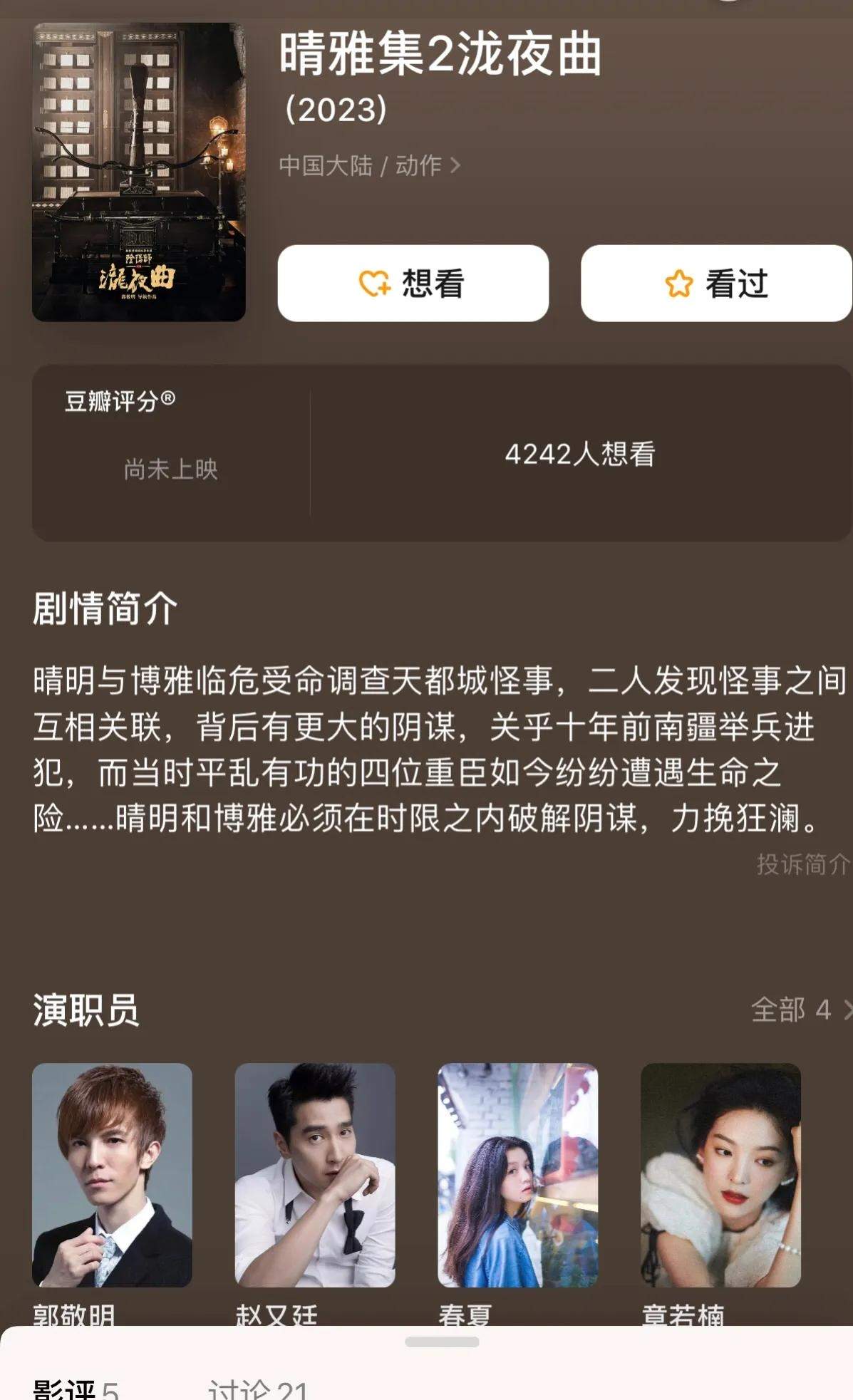Open the 中国大陆 / 动作 details link

(369, 166)
